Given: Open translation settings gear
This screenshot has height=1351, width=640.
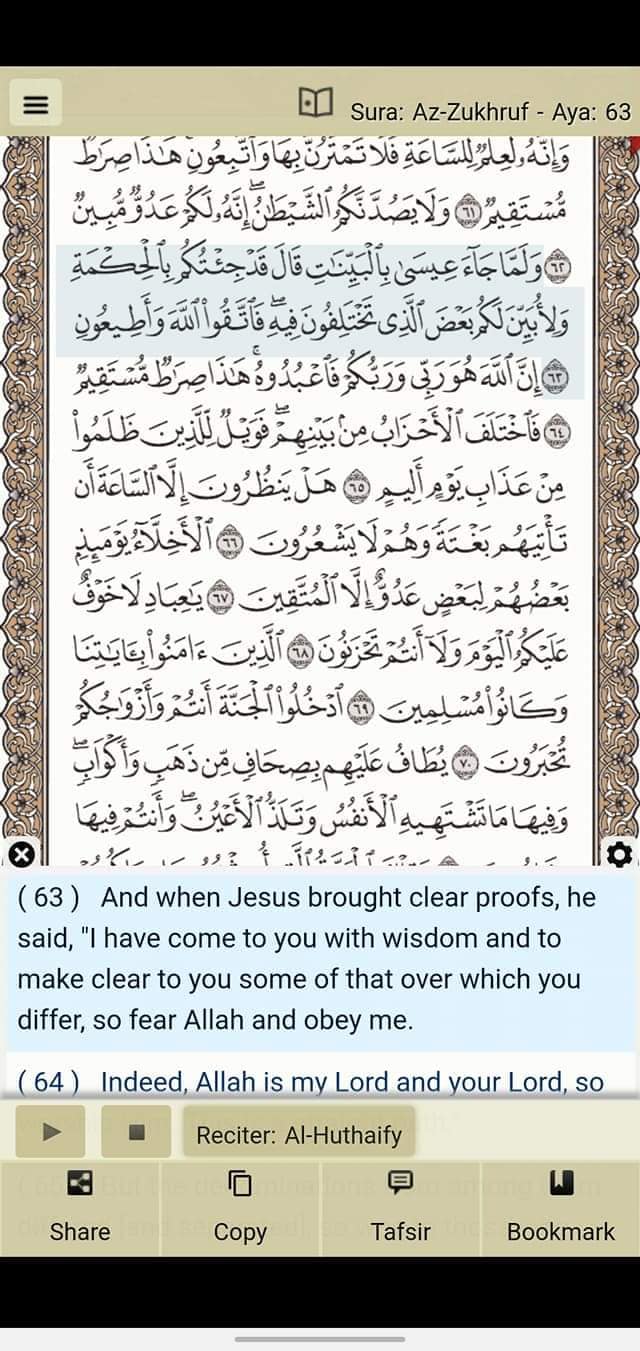Looking at the screenshot, I should coord(620,853).
